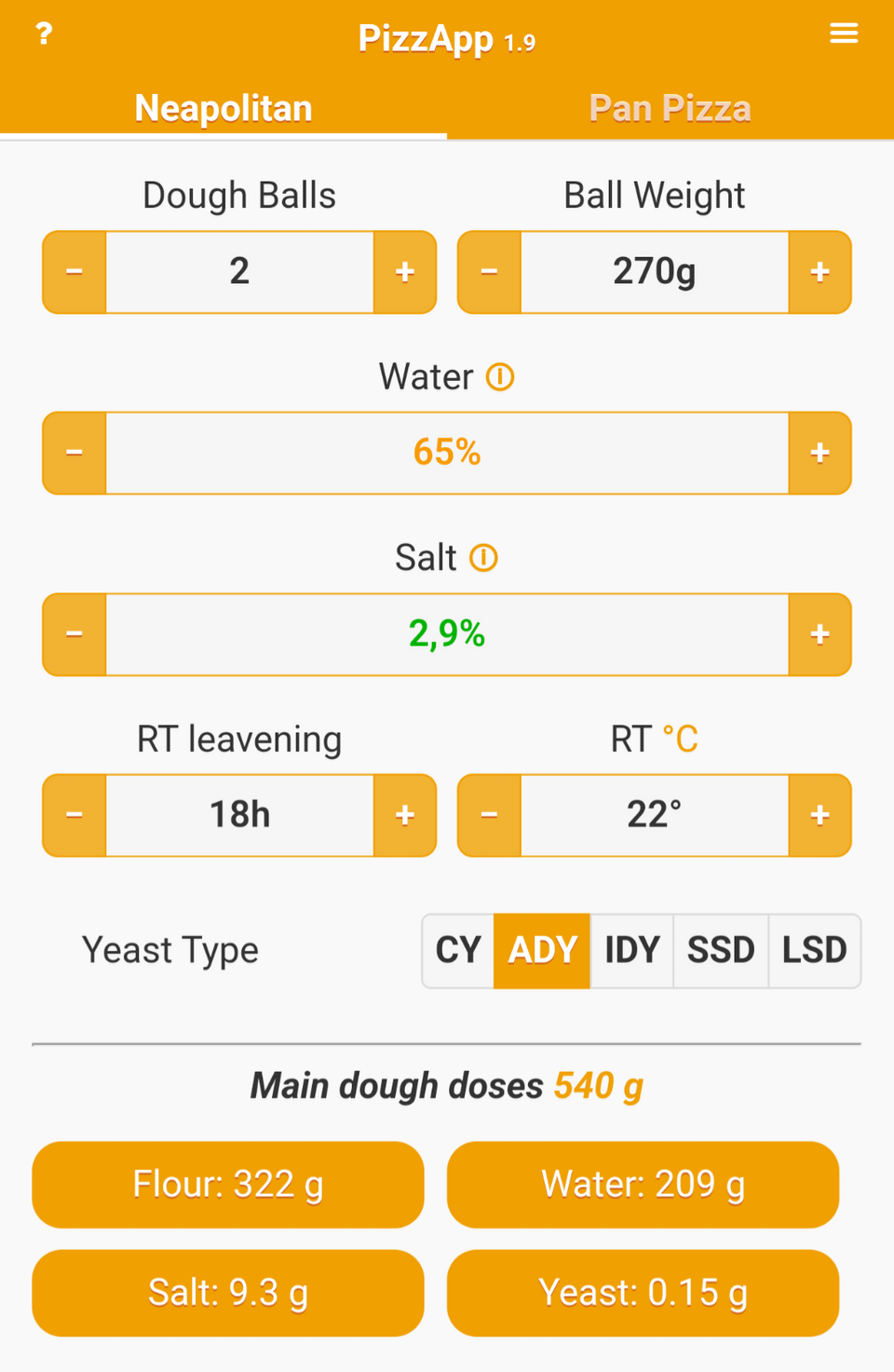Switch to the Pan Pizza tab
The width and height of the screenshot is (894, 1372).
670,108
